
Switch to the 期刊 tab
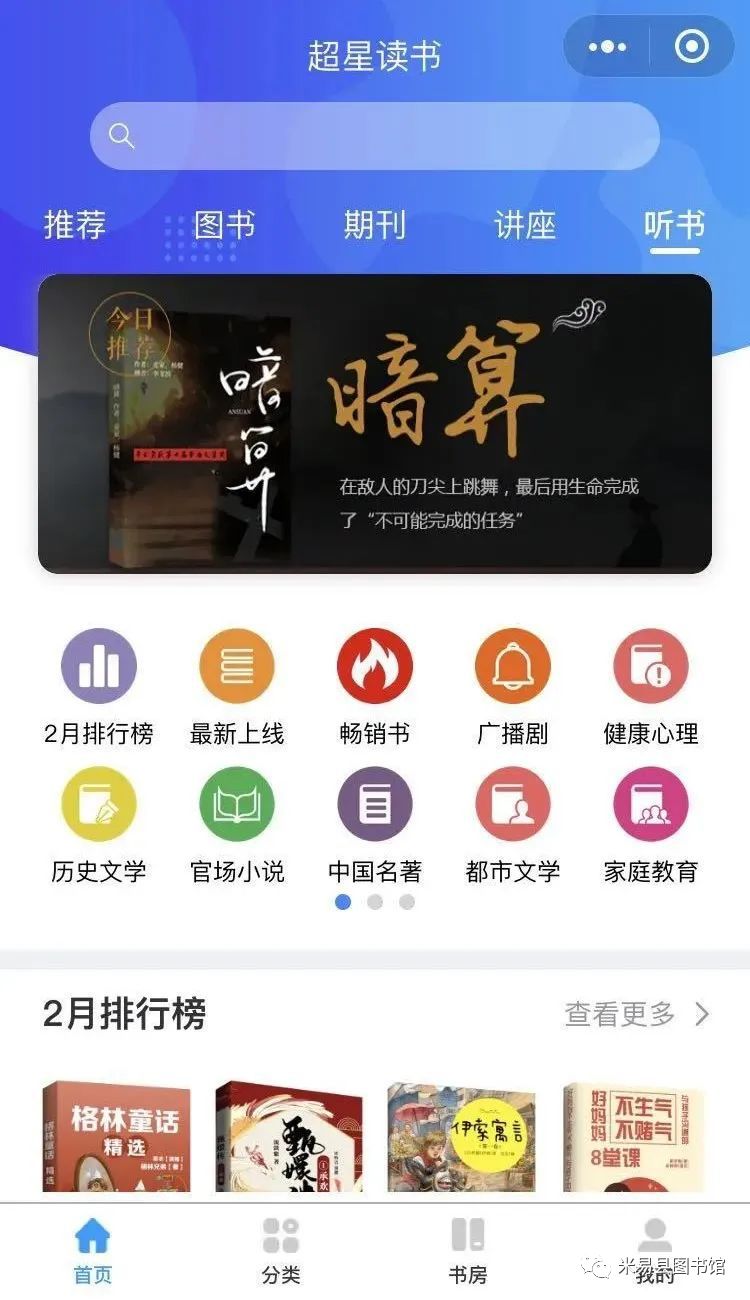tap(375, 225)
